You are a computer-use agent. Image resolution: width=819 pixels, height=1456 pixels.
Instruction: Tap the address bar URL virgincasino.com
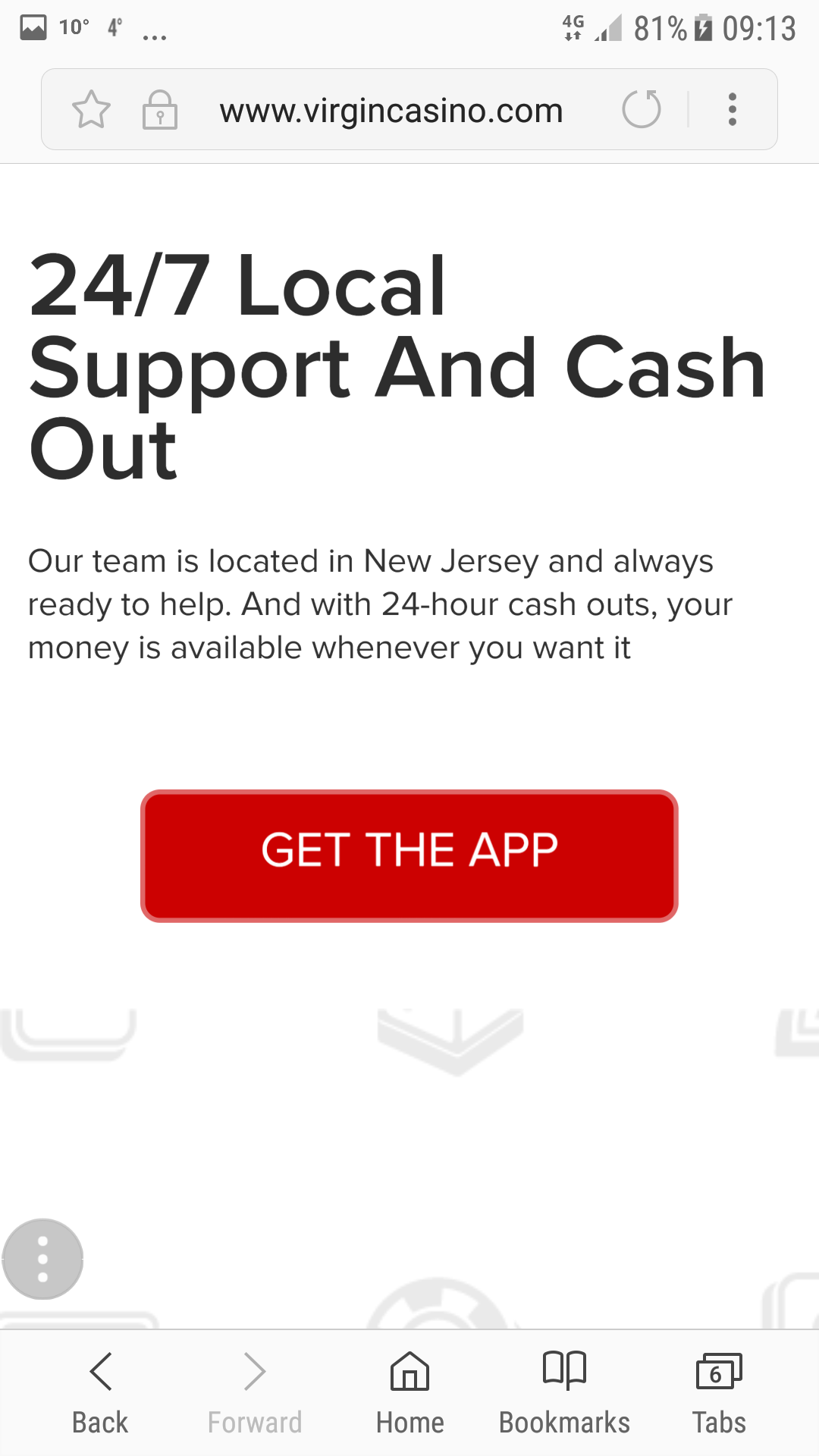coord(391,111)
